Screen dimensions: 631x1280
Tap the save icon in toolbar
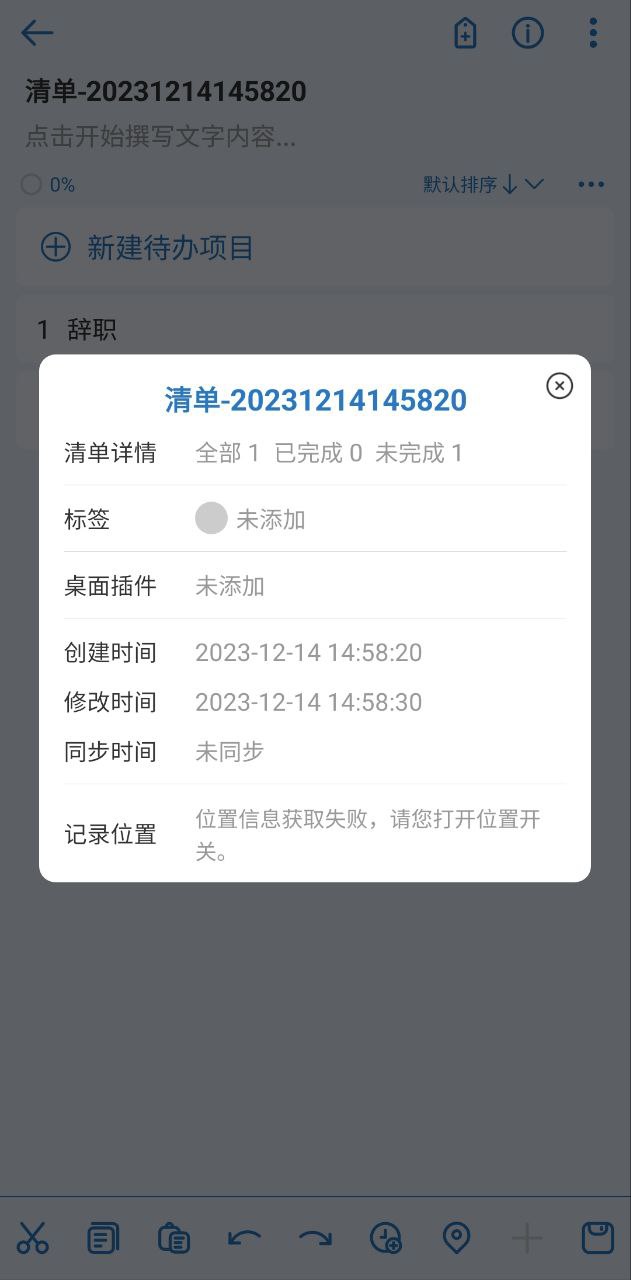[x=598, y=1238]
